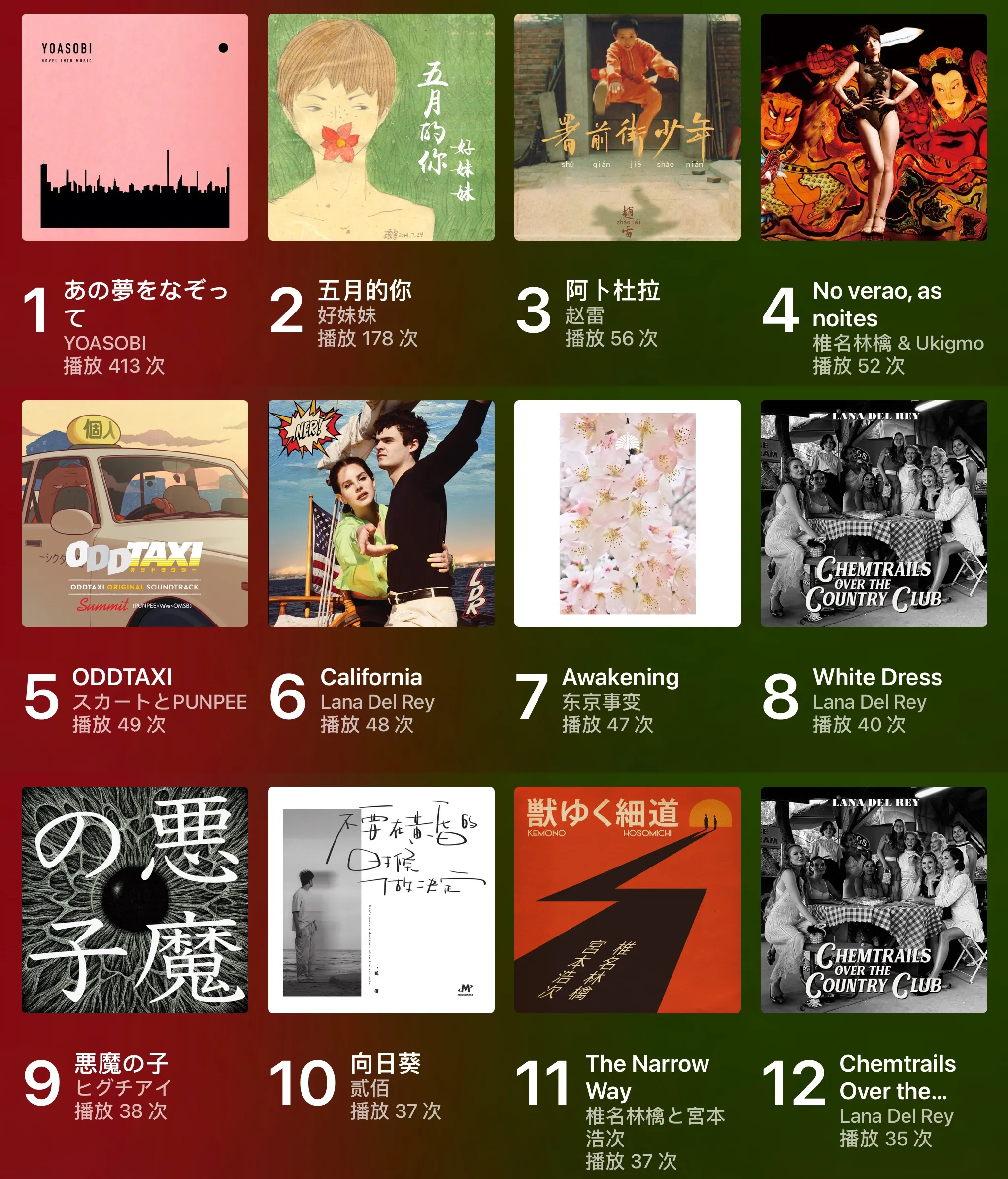Open the top song by YOASOBI
Image resolution: width=1008 pixels, height=1179 pixels.
coord(135,128)
